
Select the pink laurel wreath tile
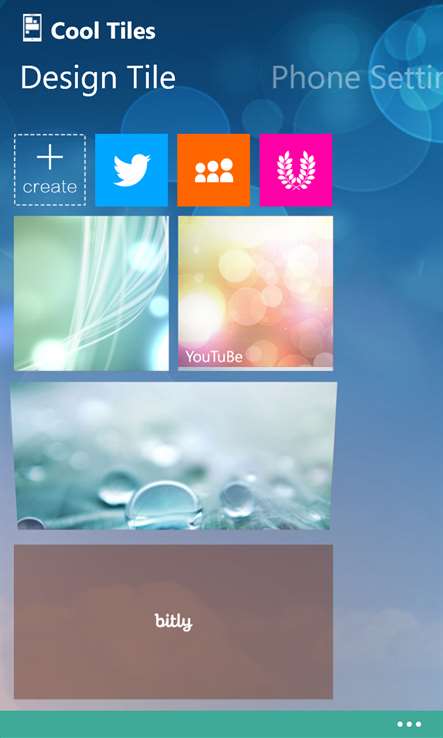click(296, 170)
